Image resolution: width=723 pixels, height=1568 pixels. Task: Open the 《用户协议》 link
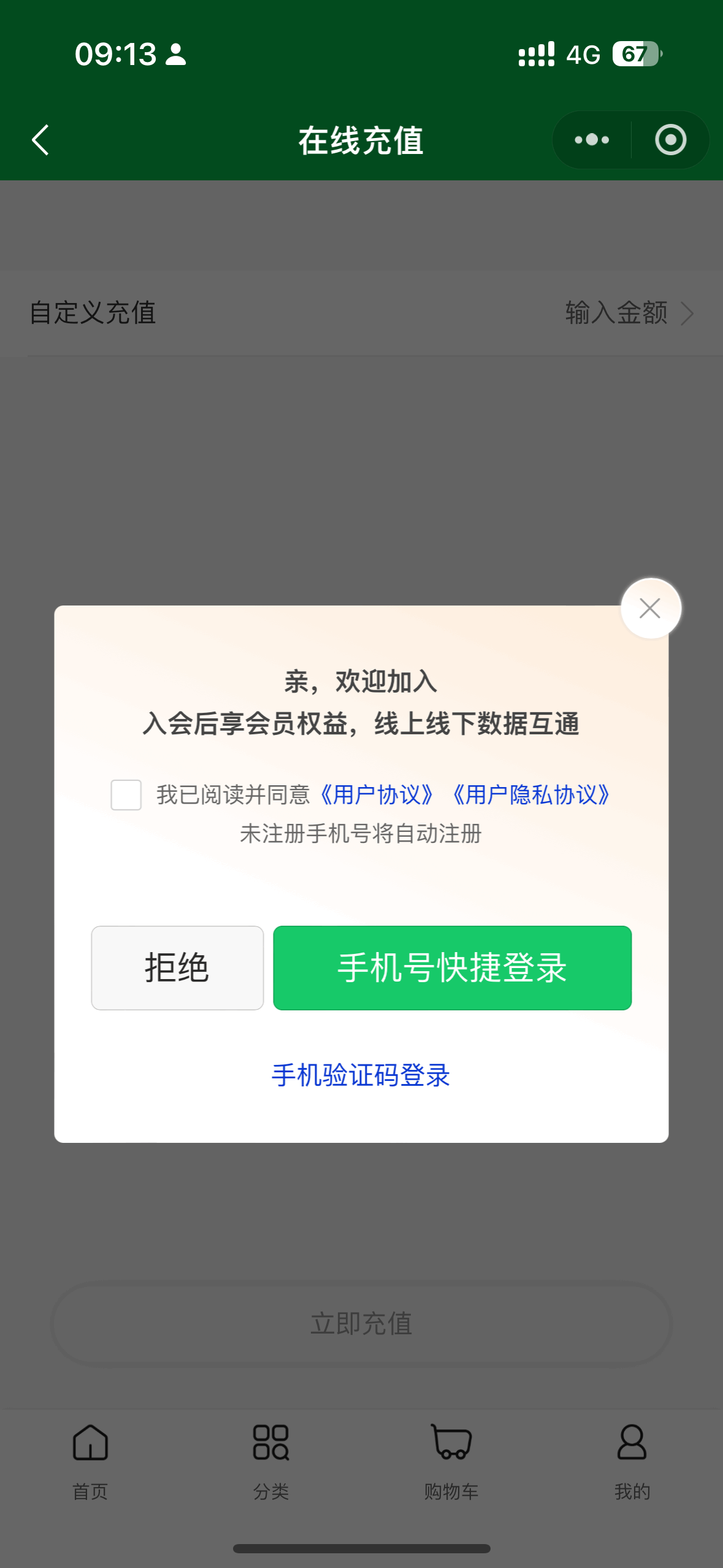(377, 794)
